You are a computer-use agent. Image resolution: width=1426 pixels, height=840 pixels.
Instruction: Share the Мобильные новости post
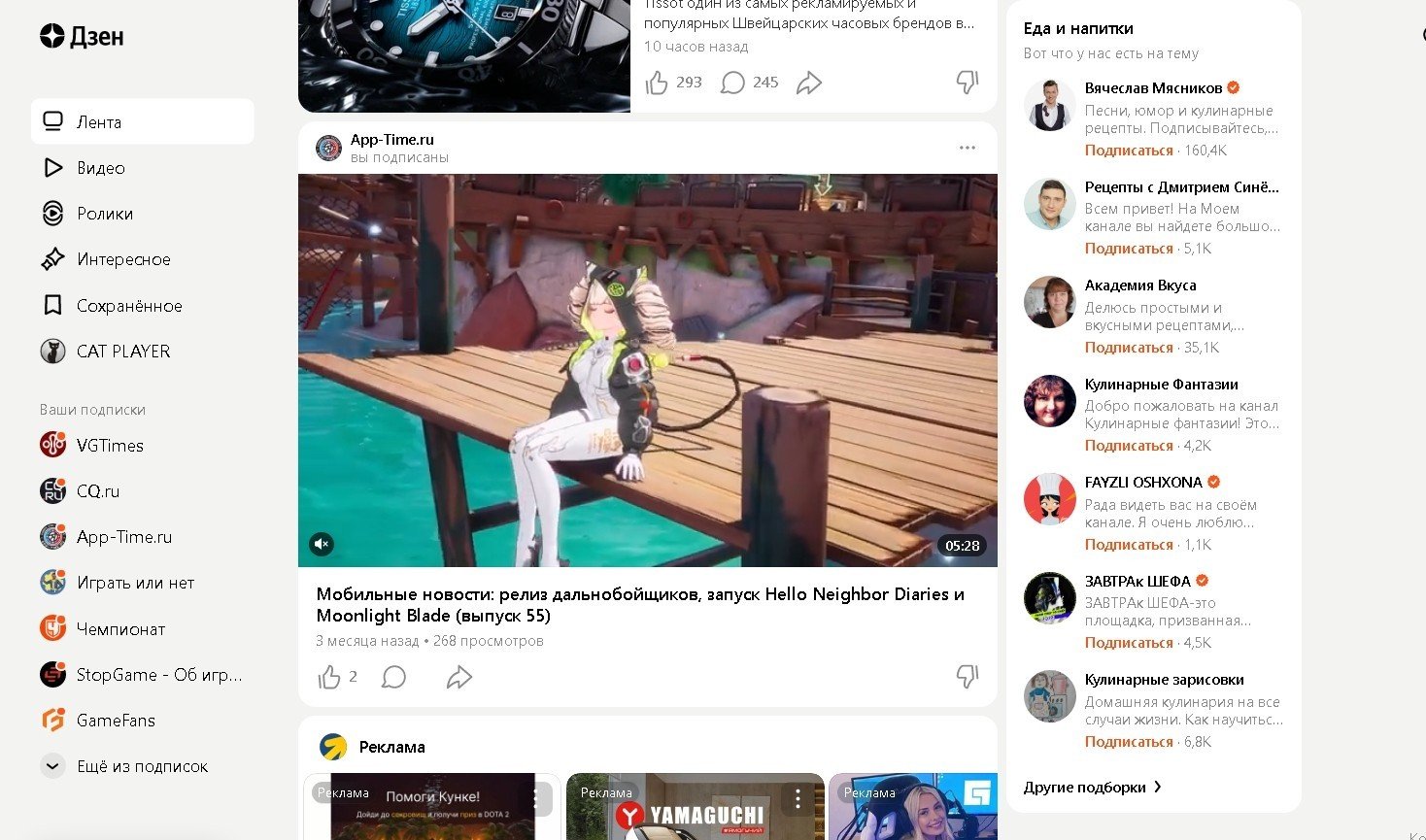[x=458, y=677]
